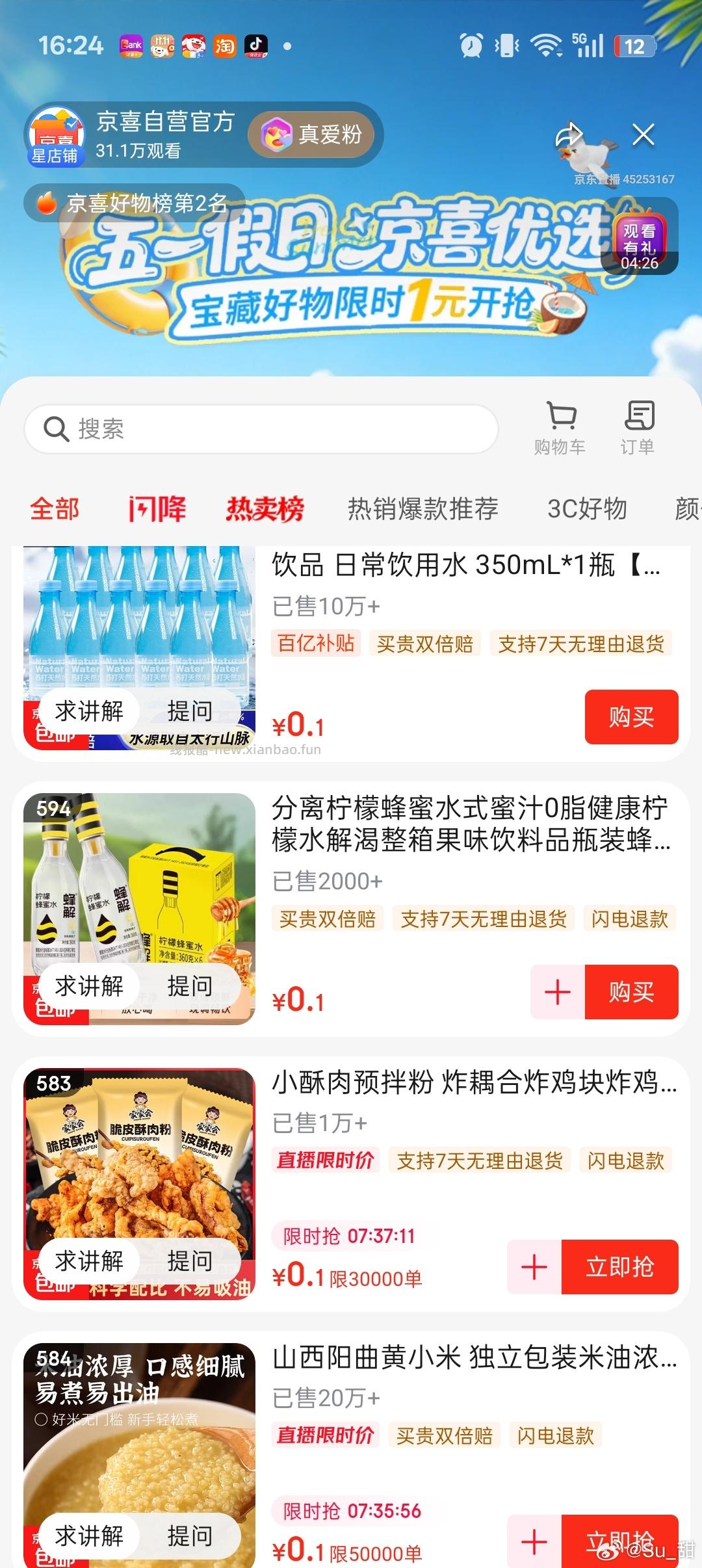Tap 求讲解 on the lemon honey water
Viewport: 702px width, 1568px height.
tap(90, 986)
